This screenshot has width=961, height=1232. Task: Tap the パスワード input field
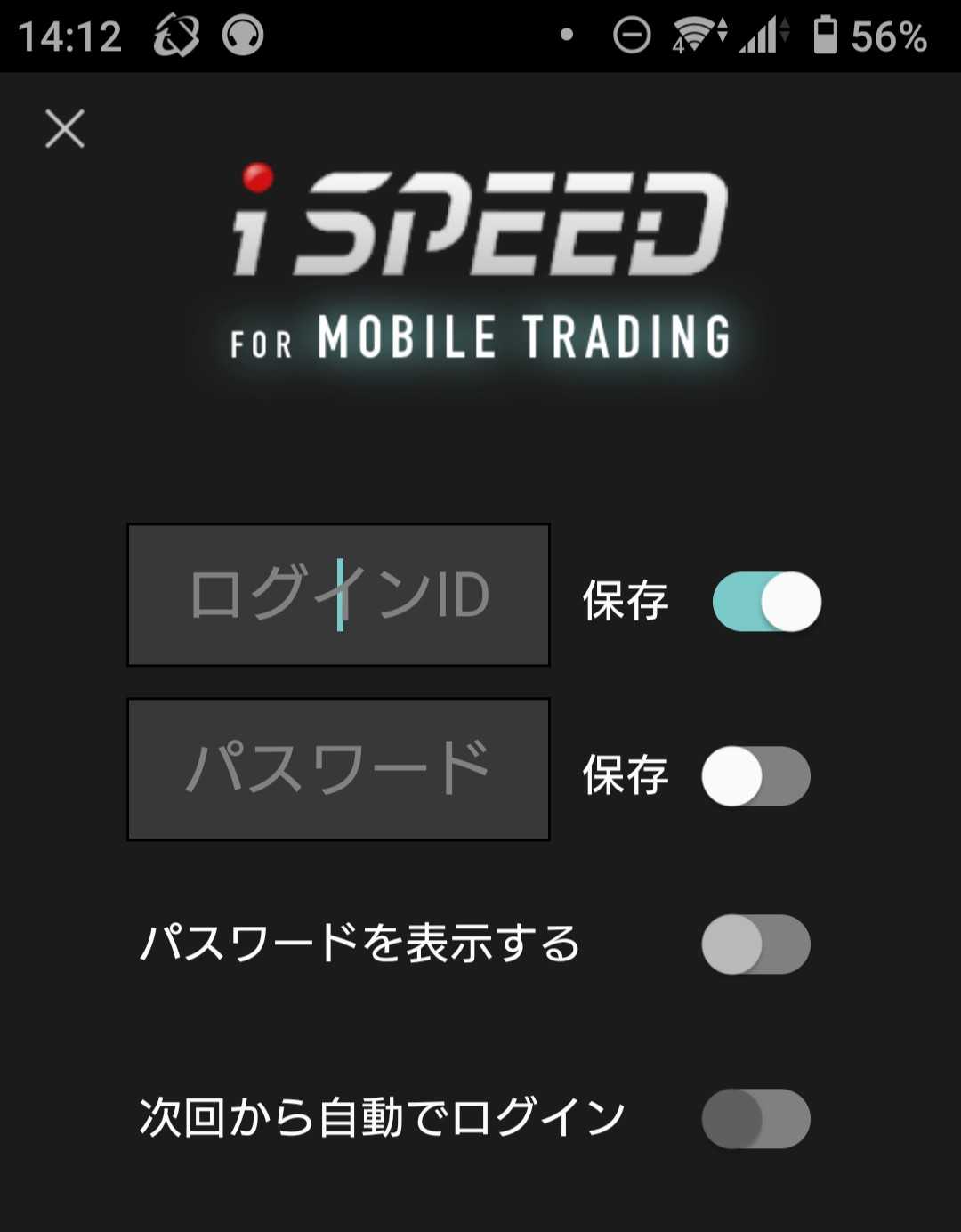click(338, 769)
